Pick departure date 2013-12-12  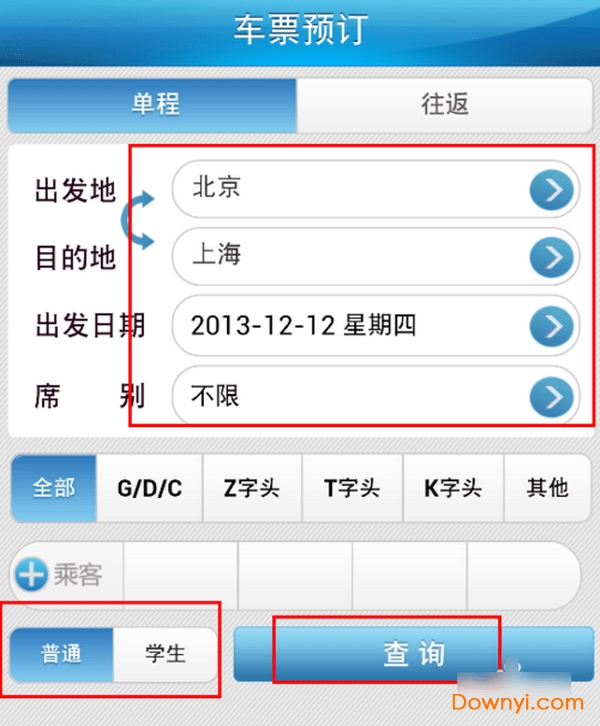(375, 326)
